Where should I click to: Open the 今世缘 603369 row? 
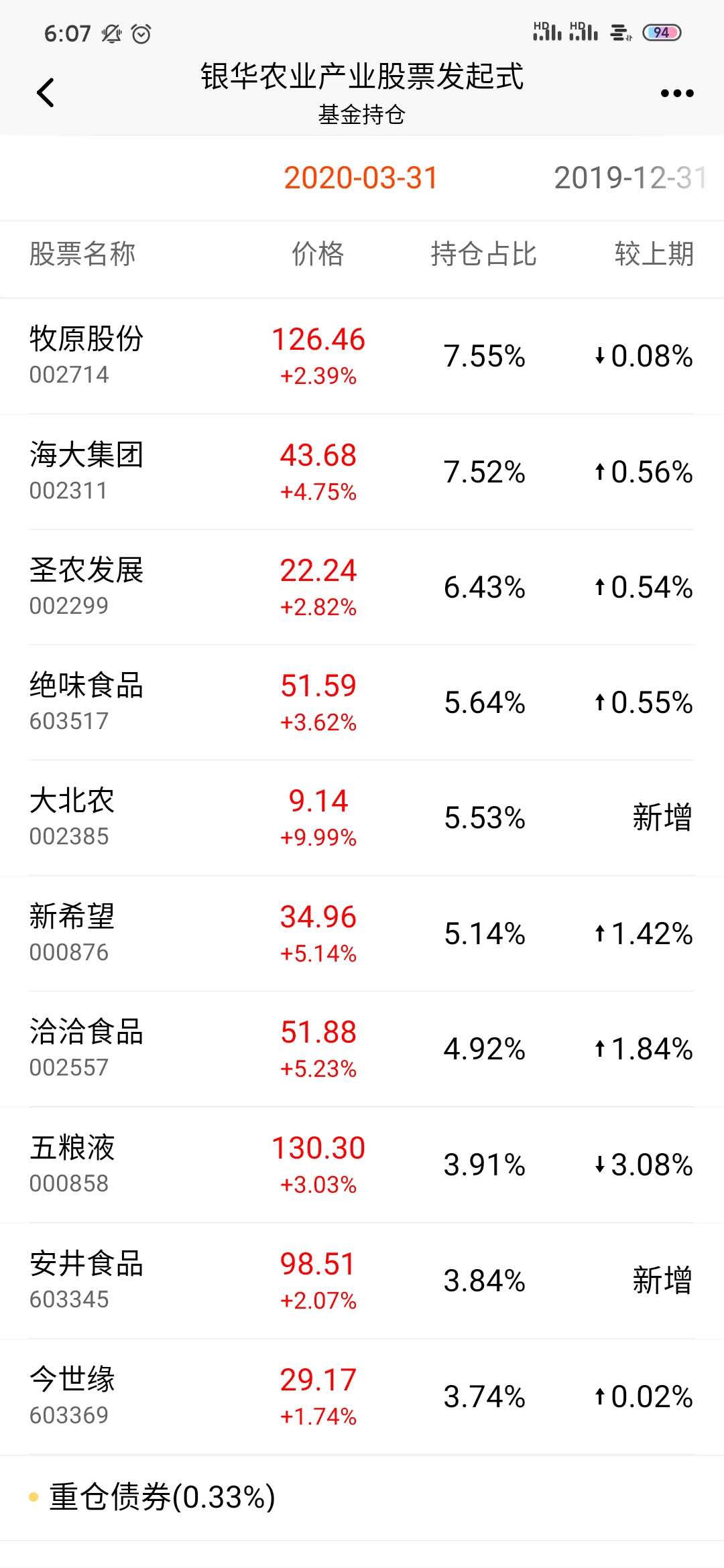click(362, 1396)
